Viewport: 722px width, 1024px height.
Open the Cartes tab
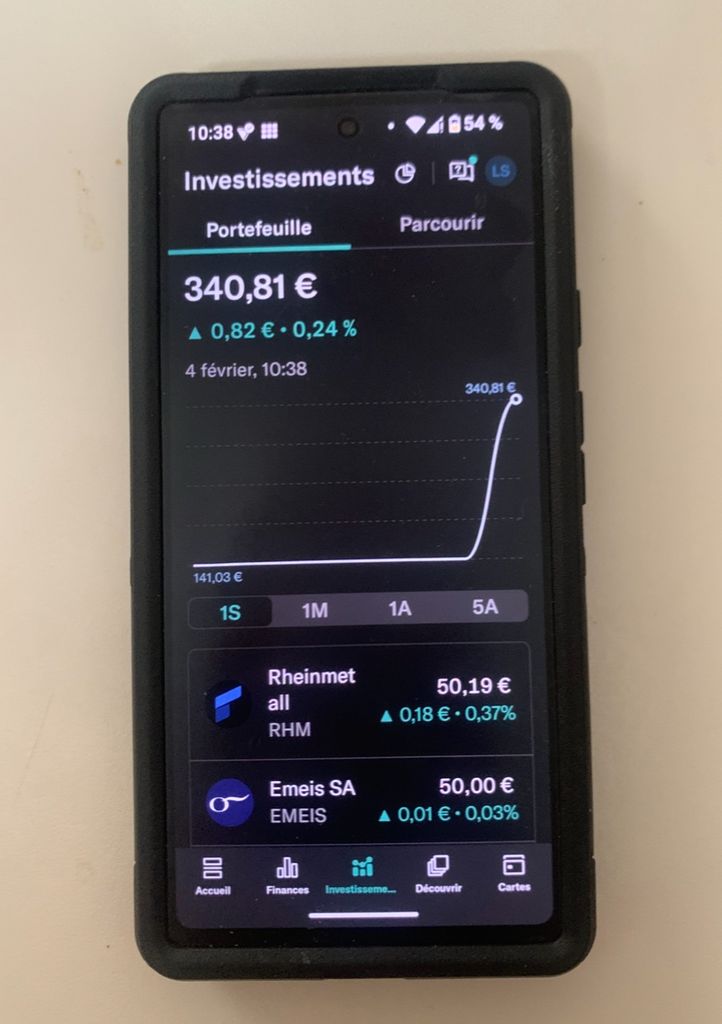click(513, 871)
